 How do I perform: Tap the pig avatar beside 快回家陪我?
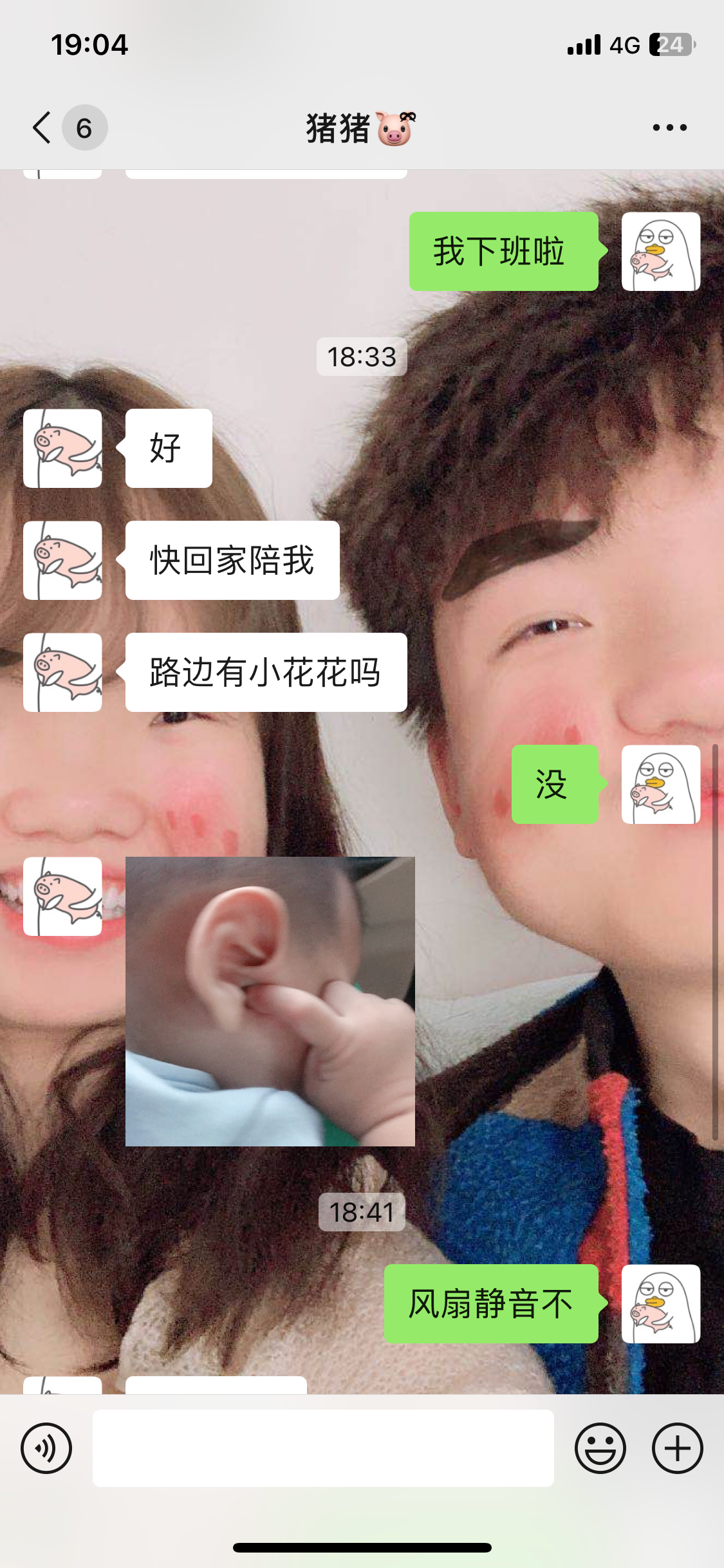(62, 560)
